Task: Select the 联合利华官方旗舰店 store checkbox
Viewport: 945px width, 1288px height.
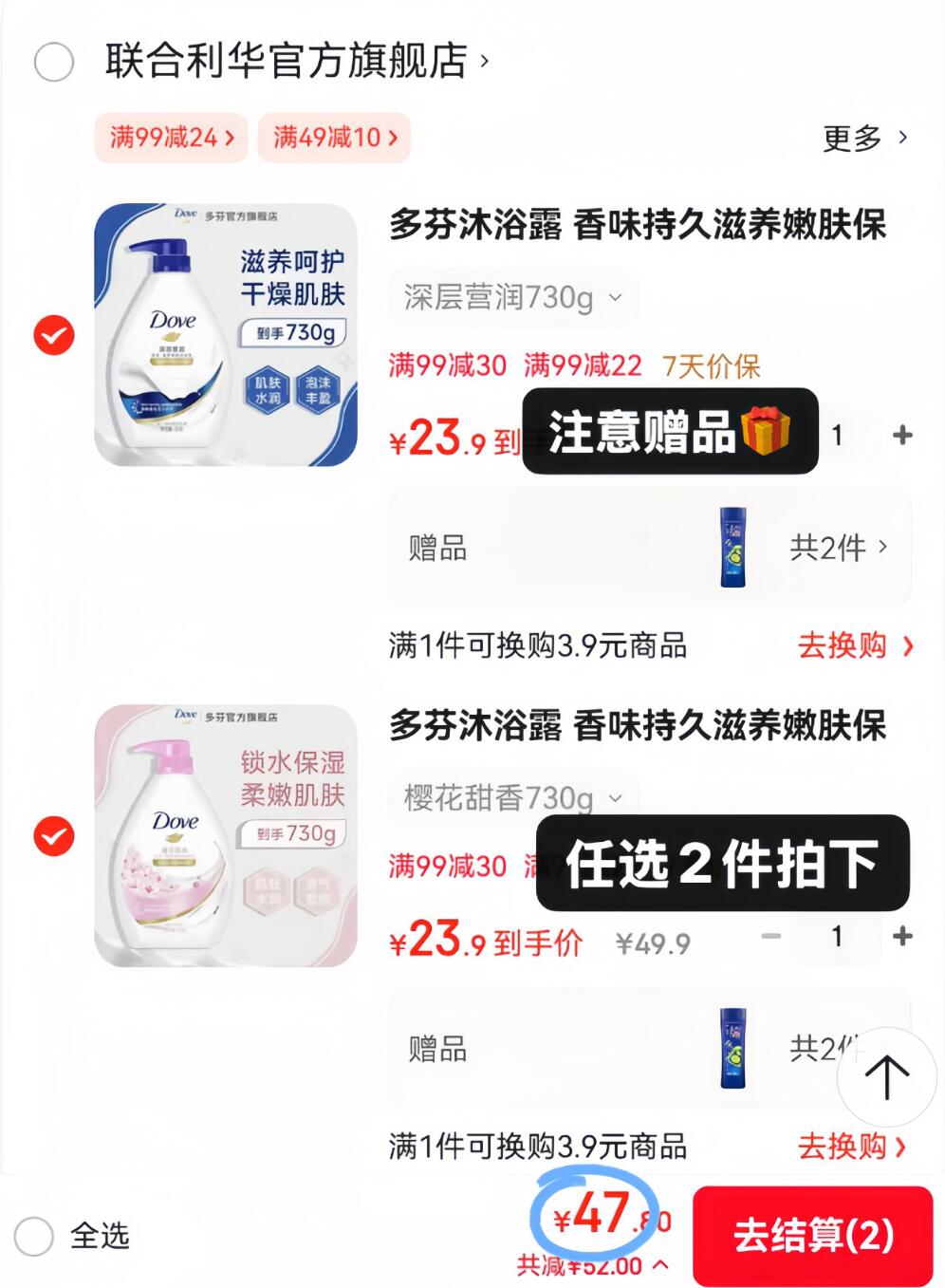Action: click(x=54, y=63)
